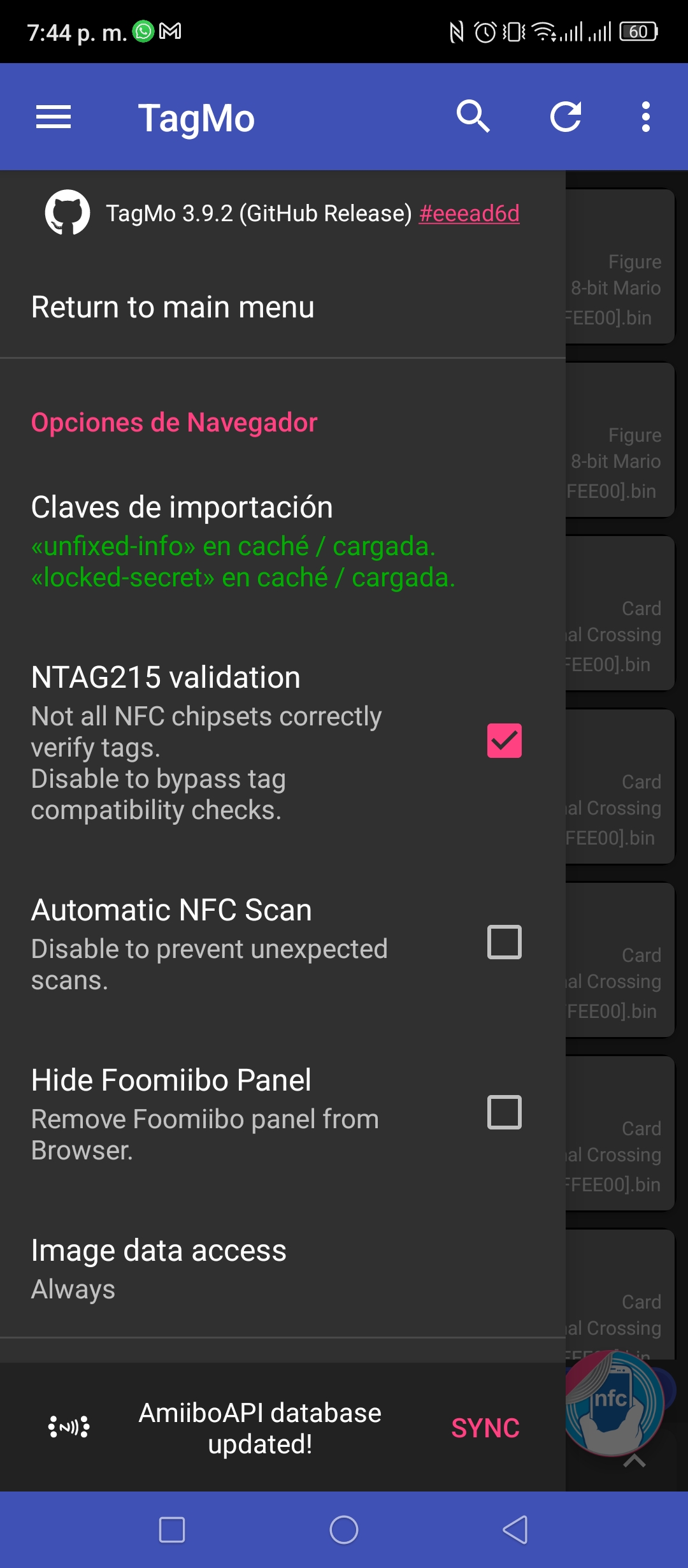
Task: Go back with system back button
Action: 515,1530
